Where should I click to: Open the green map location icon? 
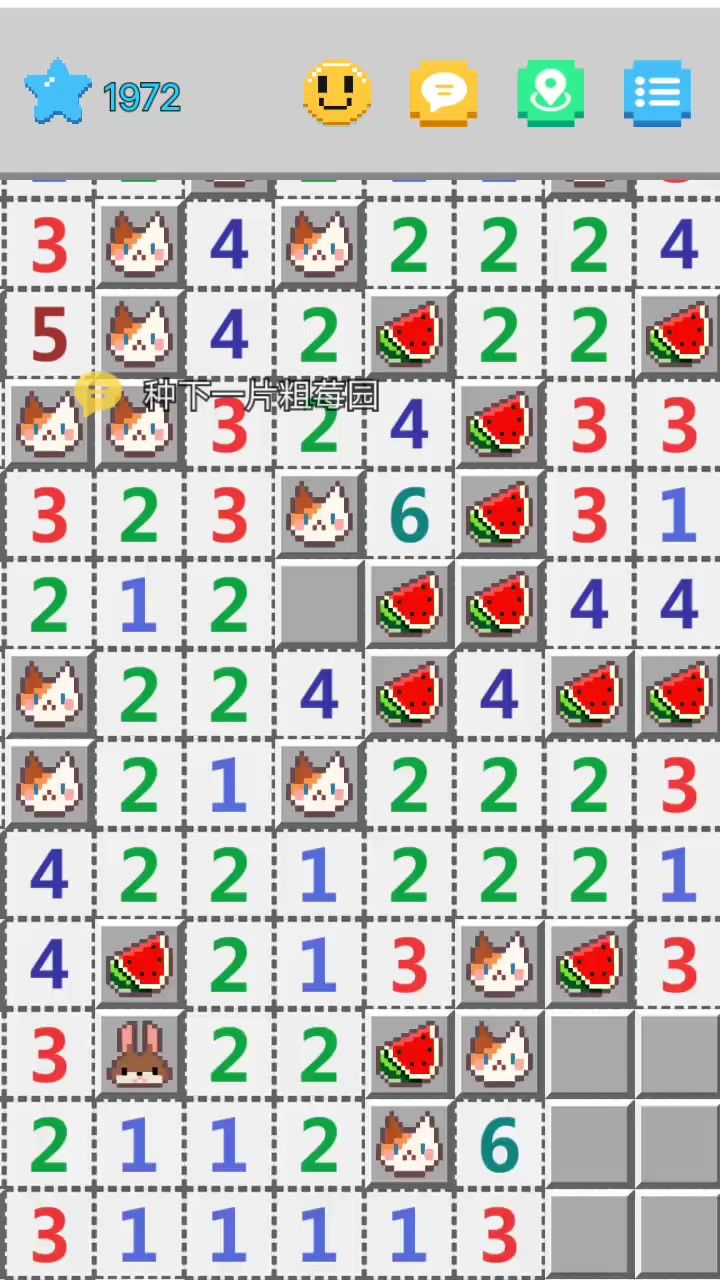coord(550,94)
